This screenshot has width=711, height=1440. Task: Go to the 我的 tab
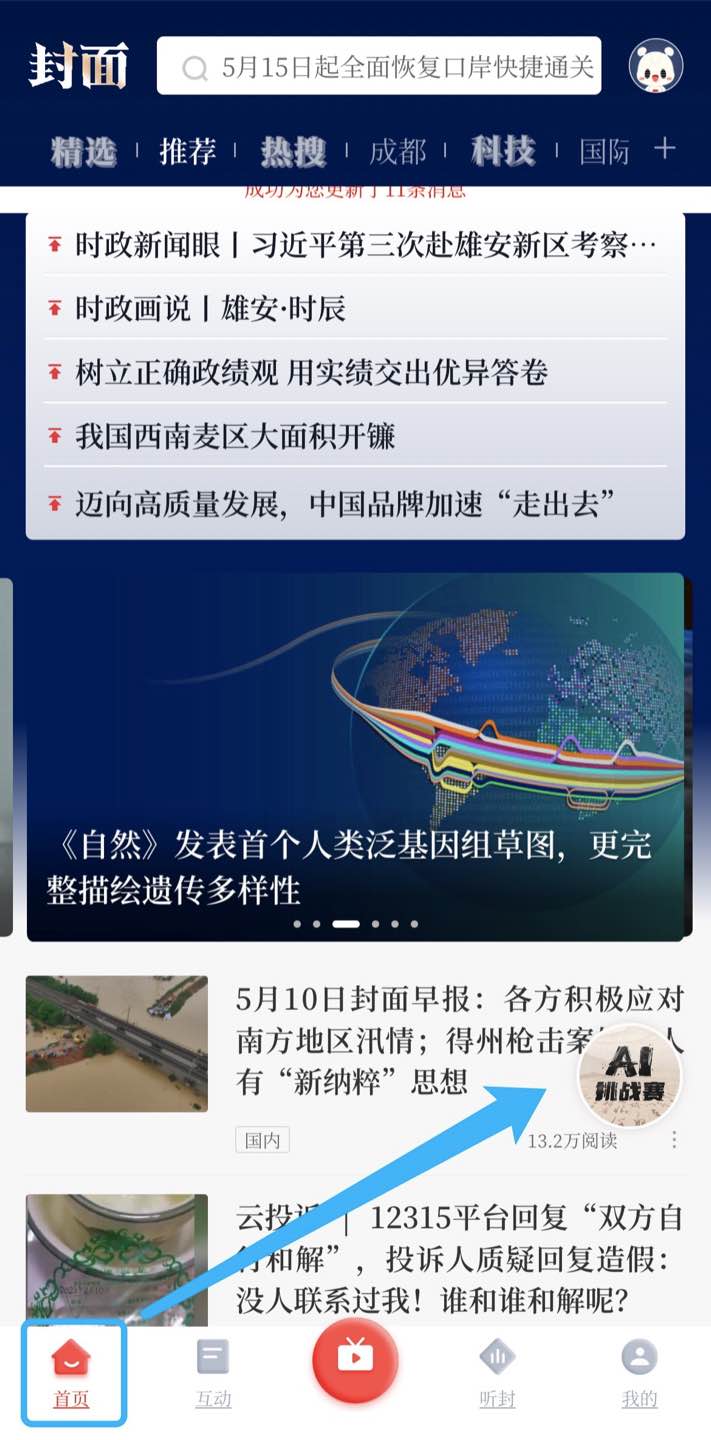tap(639, 1374)
